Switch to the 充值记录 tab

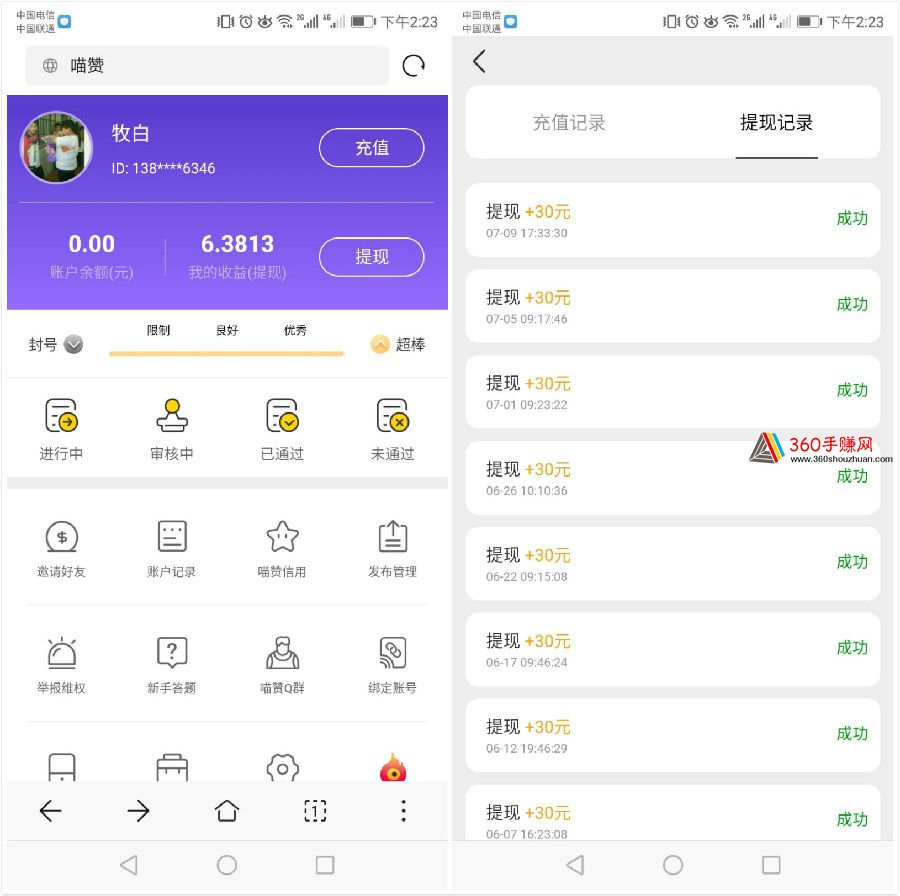[x=569, y=123]
